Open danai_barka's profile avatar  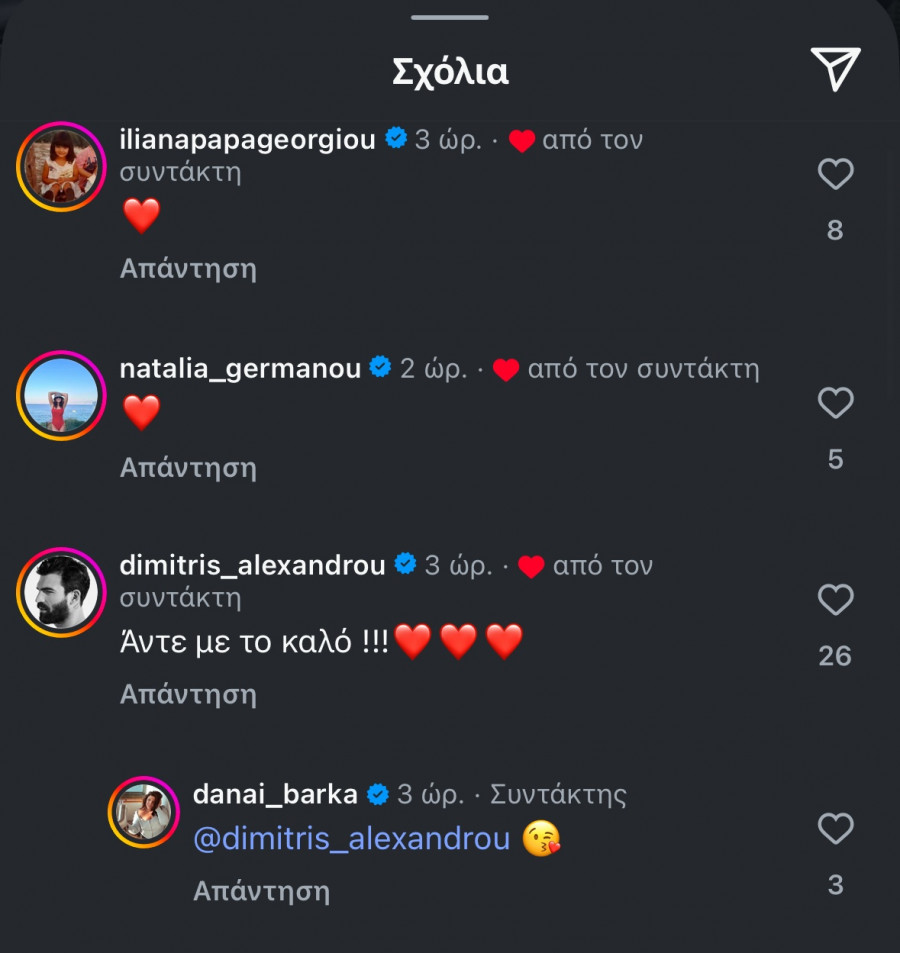click(143, 812)
